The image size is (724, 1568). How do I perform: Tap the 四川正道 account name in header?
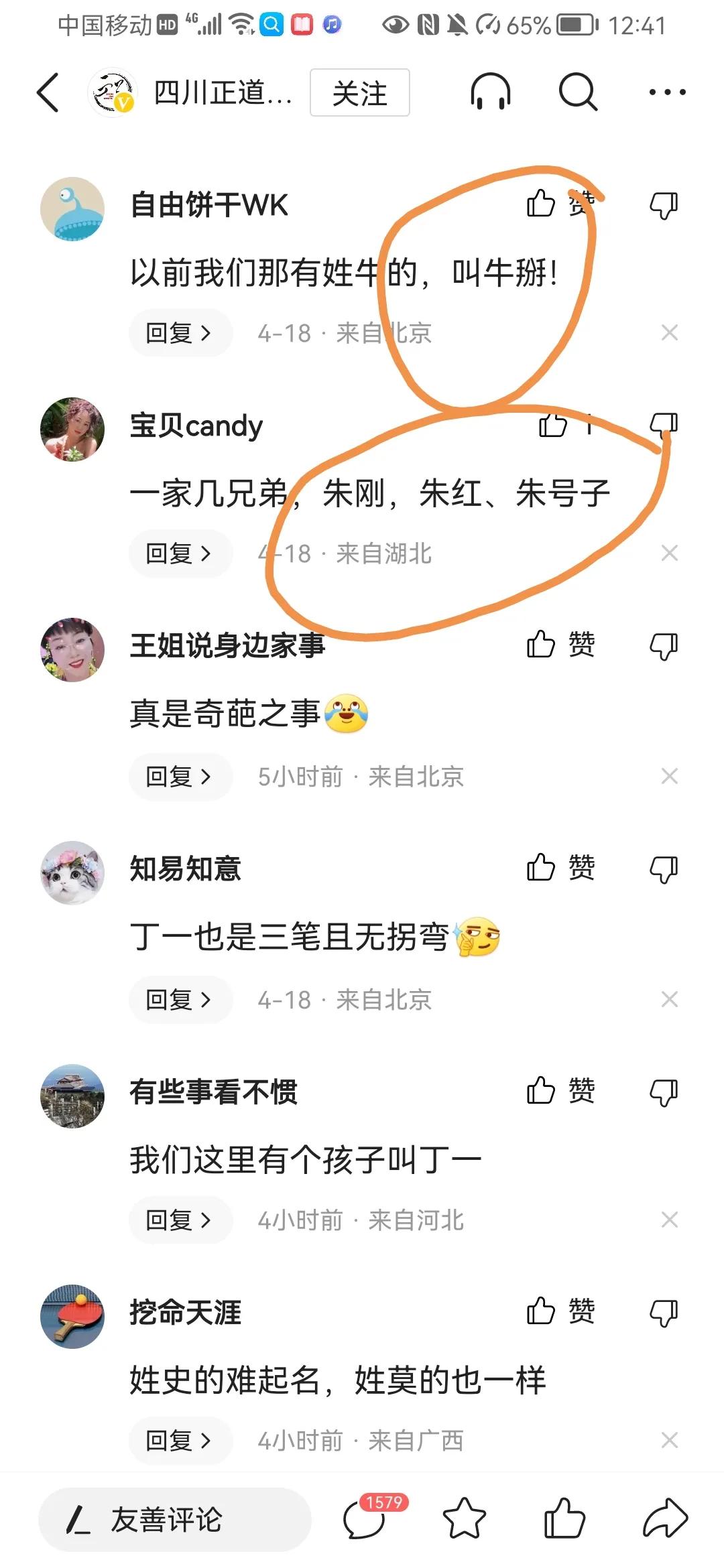tap(221, 93)
